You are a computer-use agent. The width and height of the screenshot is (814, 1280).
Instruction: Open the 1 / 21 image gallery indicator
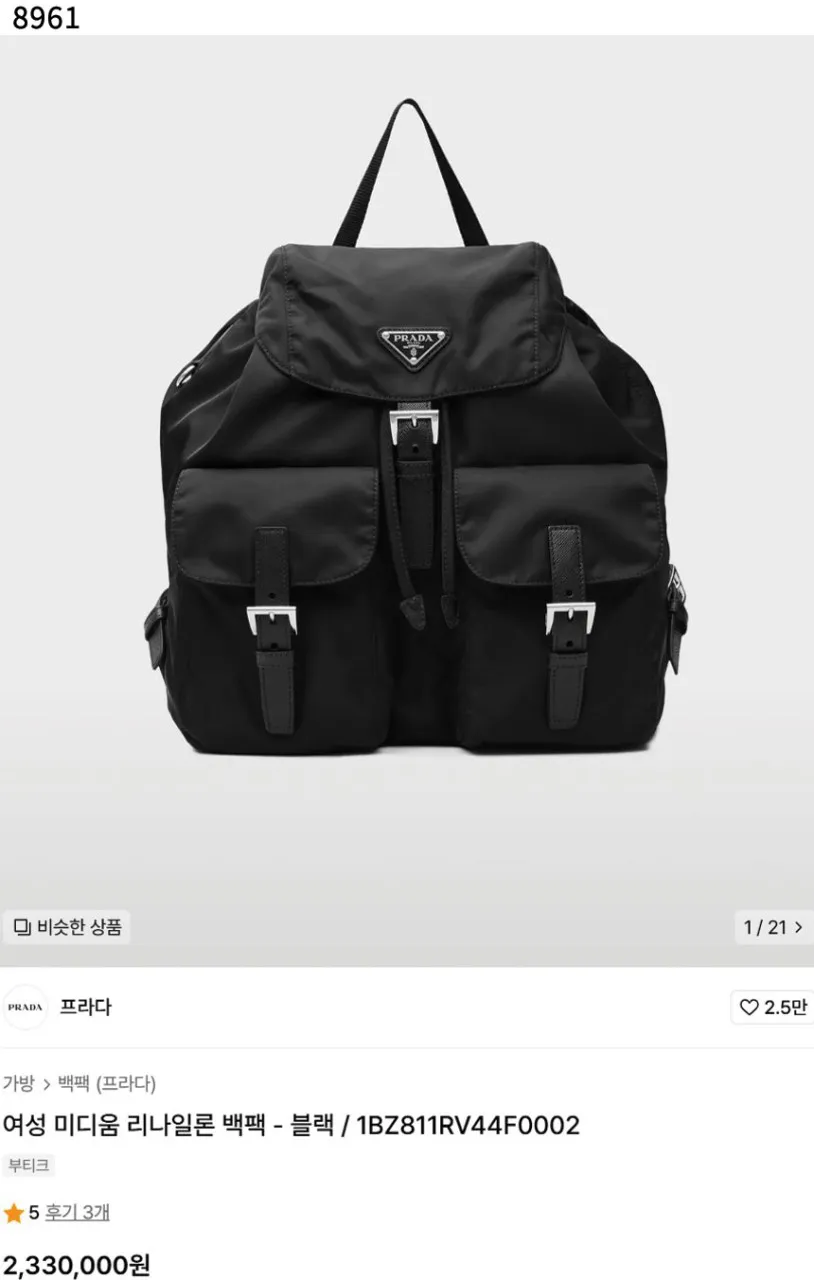[x=773, y=927]
